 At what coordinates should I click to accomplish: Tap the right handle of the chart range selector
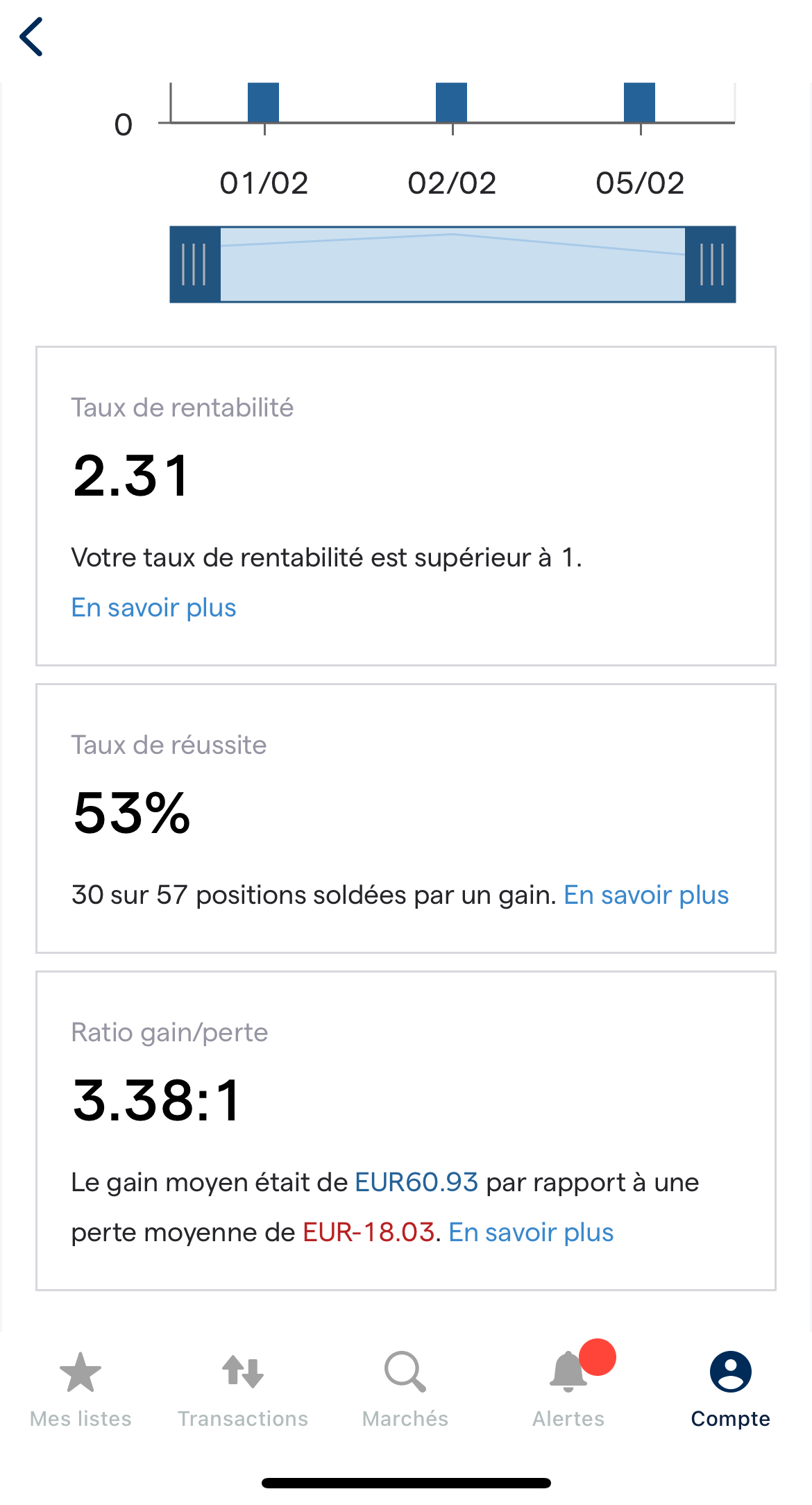tap(711, 264)
